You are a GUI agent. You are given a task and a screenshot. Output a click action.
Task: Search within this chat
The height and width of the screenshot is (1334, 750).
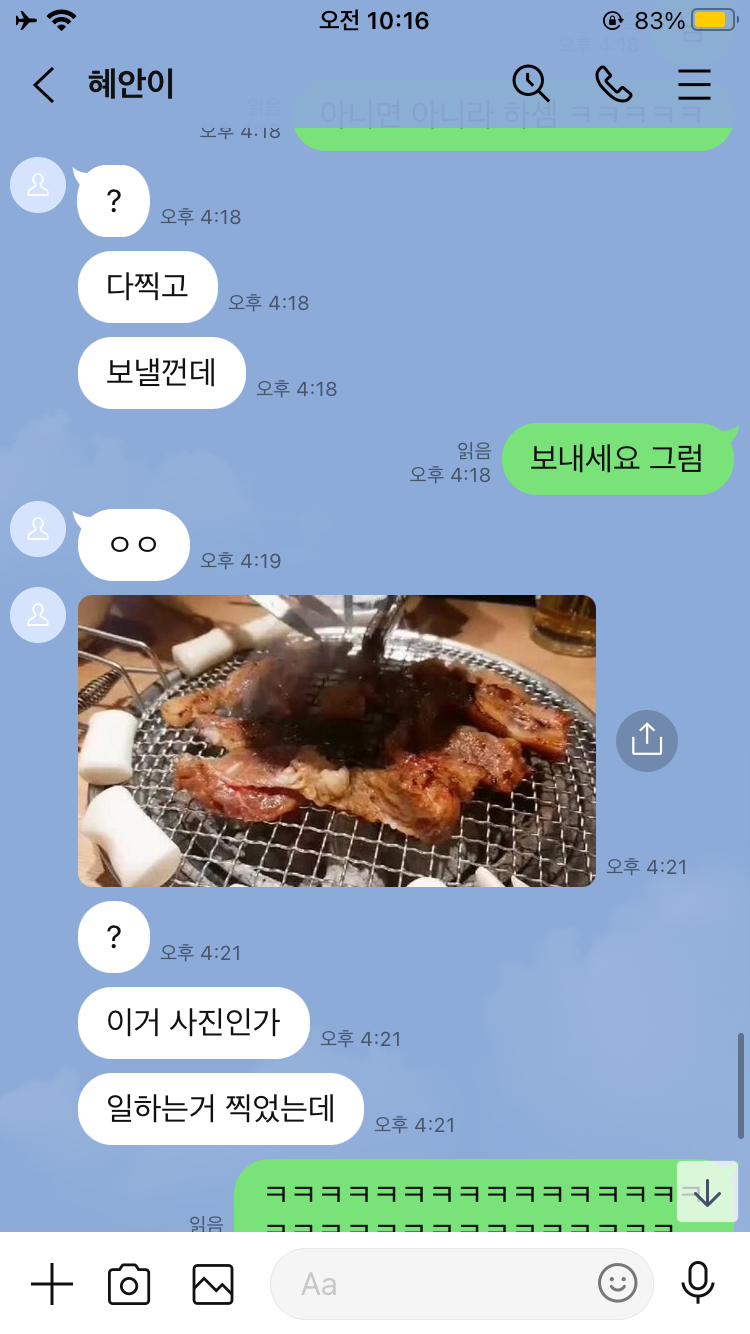coord(530,84)
